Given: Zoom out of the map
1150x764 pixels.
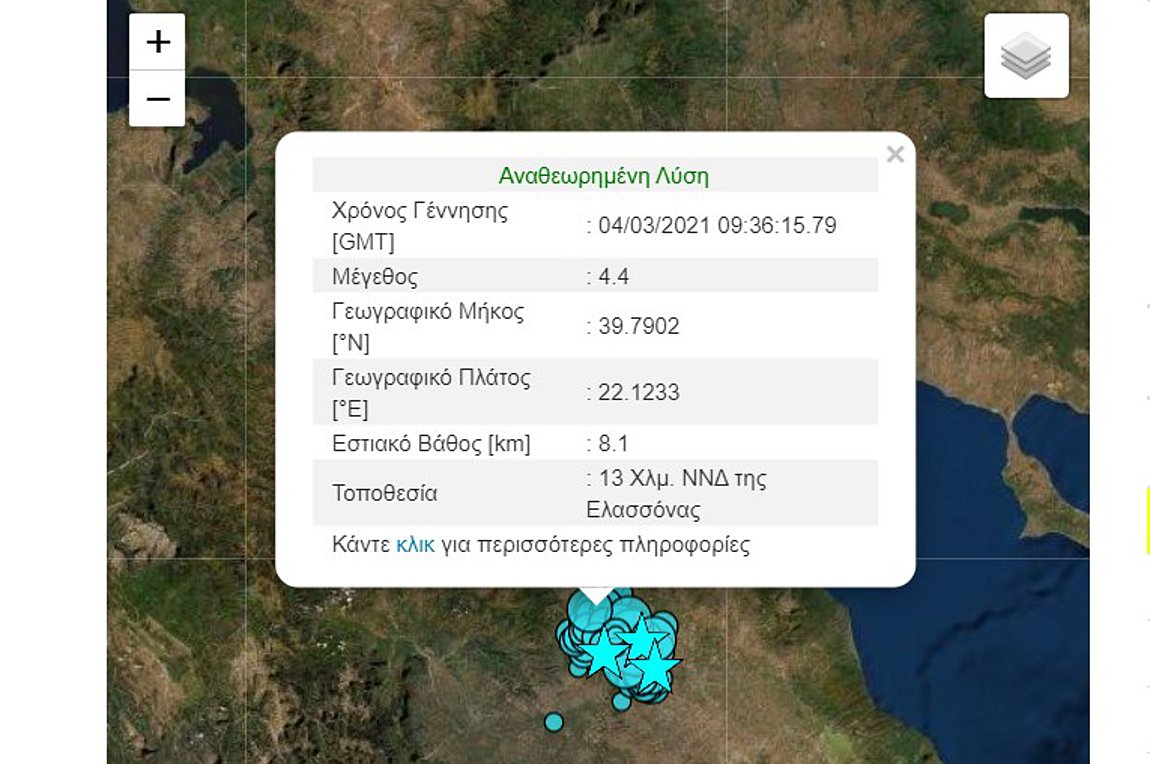Looking at the screenshot, I should pyautogui.click(x=158, y=99).
